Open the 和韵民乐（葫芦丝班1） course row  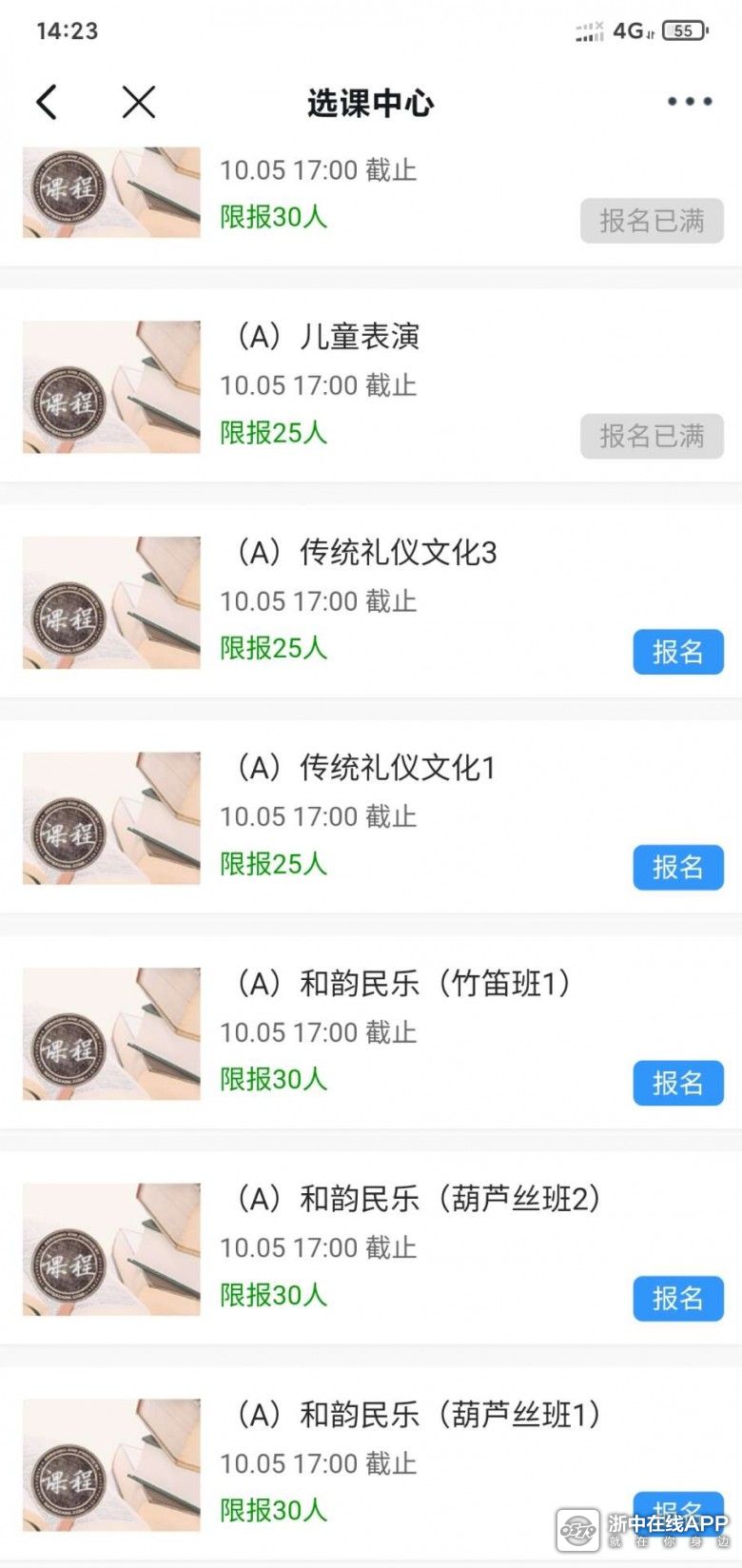click(419, 1415)
